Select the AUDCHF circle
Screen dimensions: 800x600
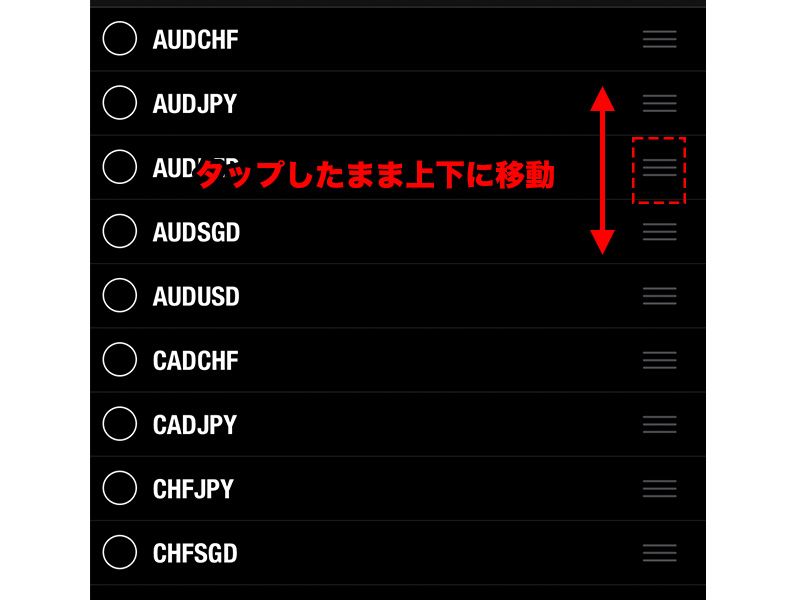(120, 39)
